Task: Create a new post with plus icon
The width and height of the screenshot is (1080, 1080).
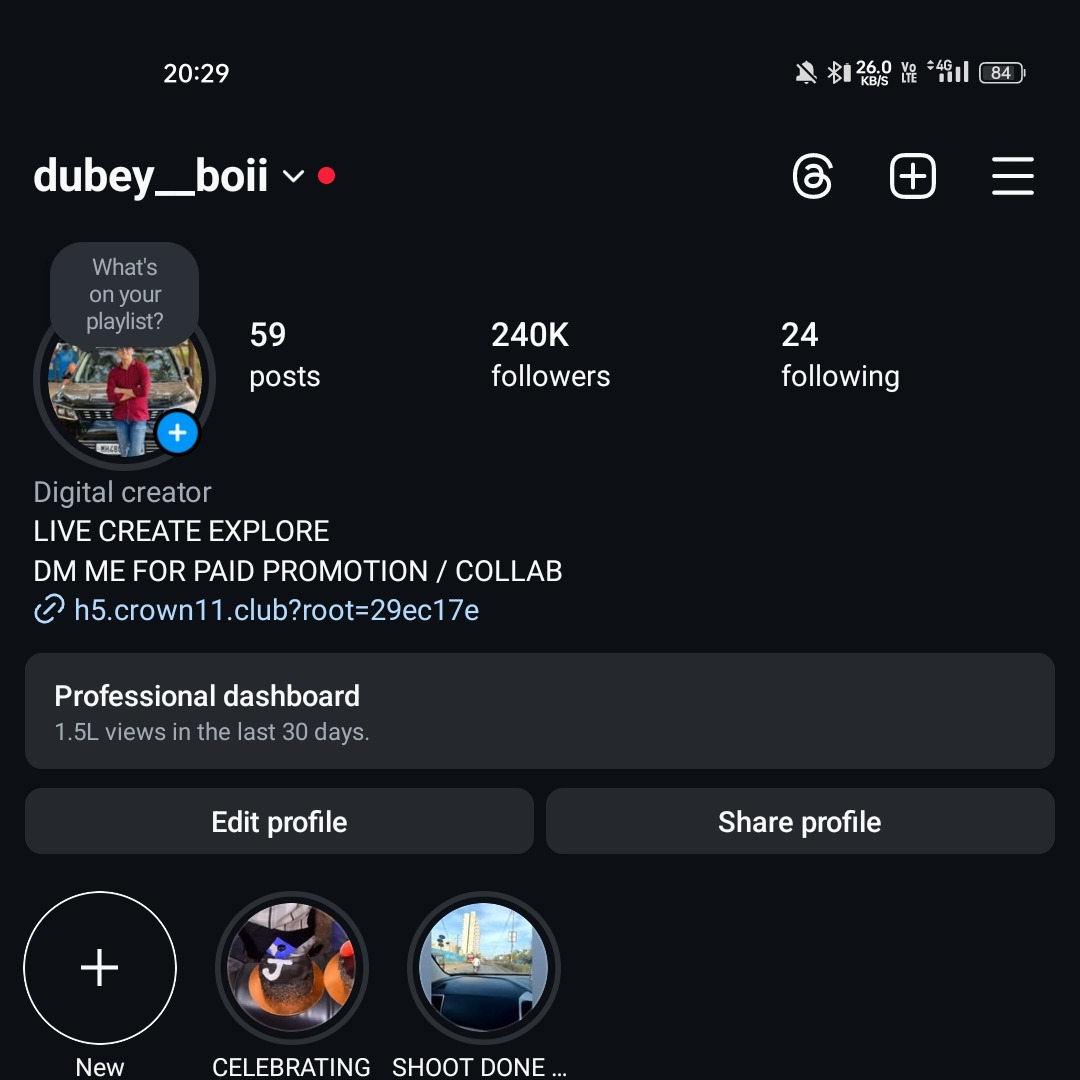Action: tap(912, 177)
